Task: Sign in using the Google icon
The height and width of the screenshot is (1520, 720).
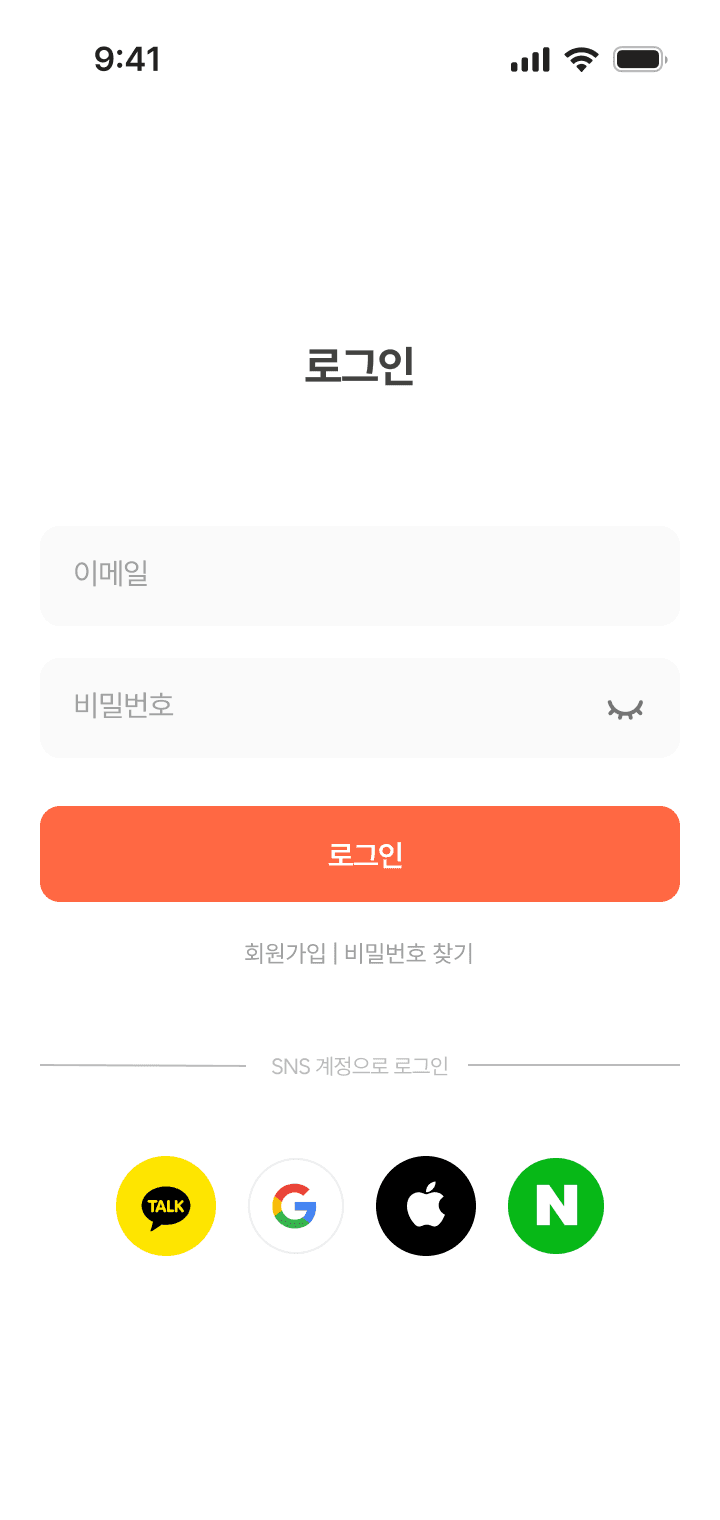Action: 296,1206
